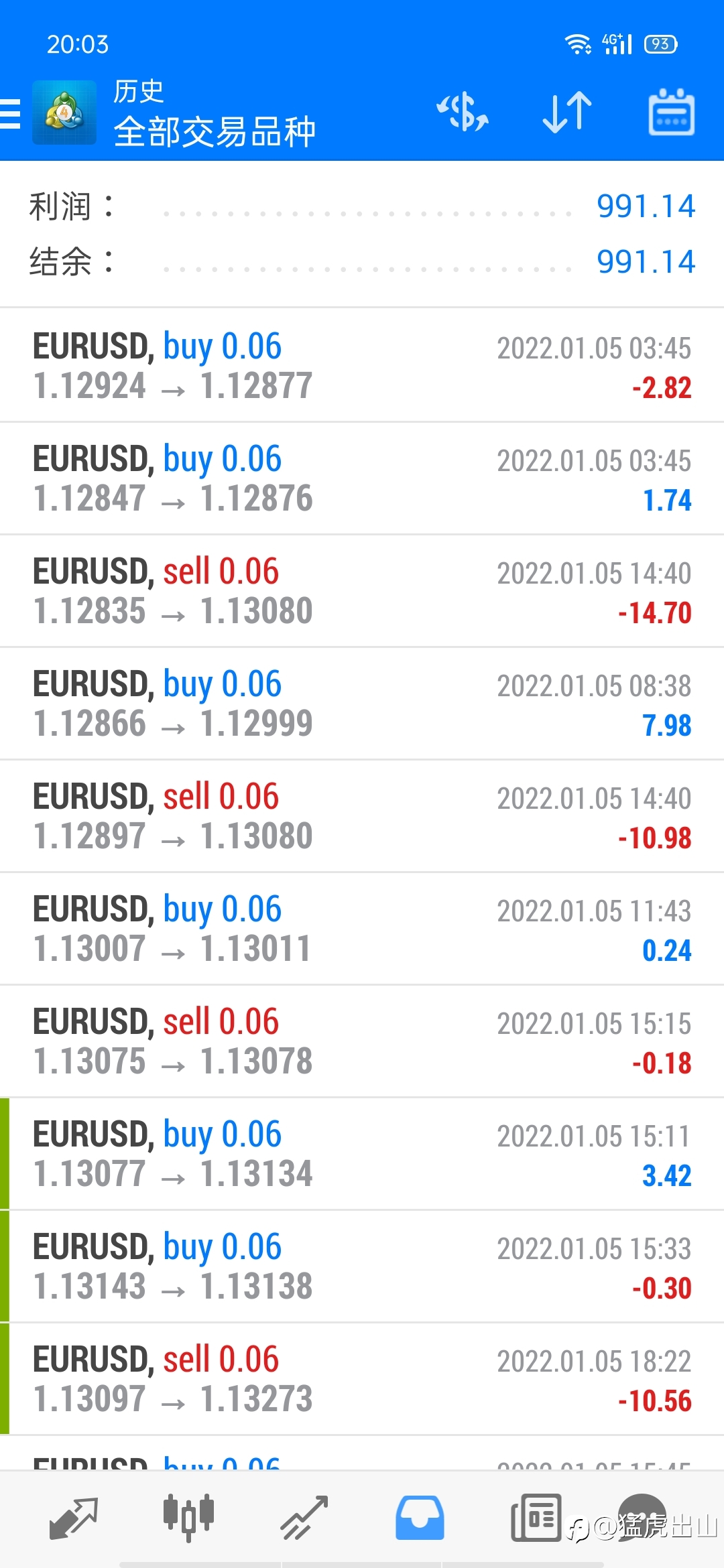Screen dimensions: 724x1568
Task: View EURUSD buy trade with 0.24 profit
Action: pyautogui.click(x=362, y=928)
